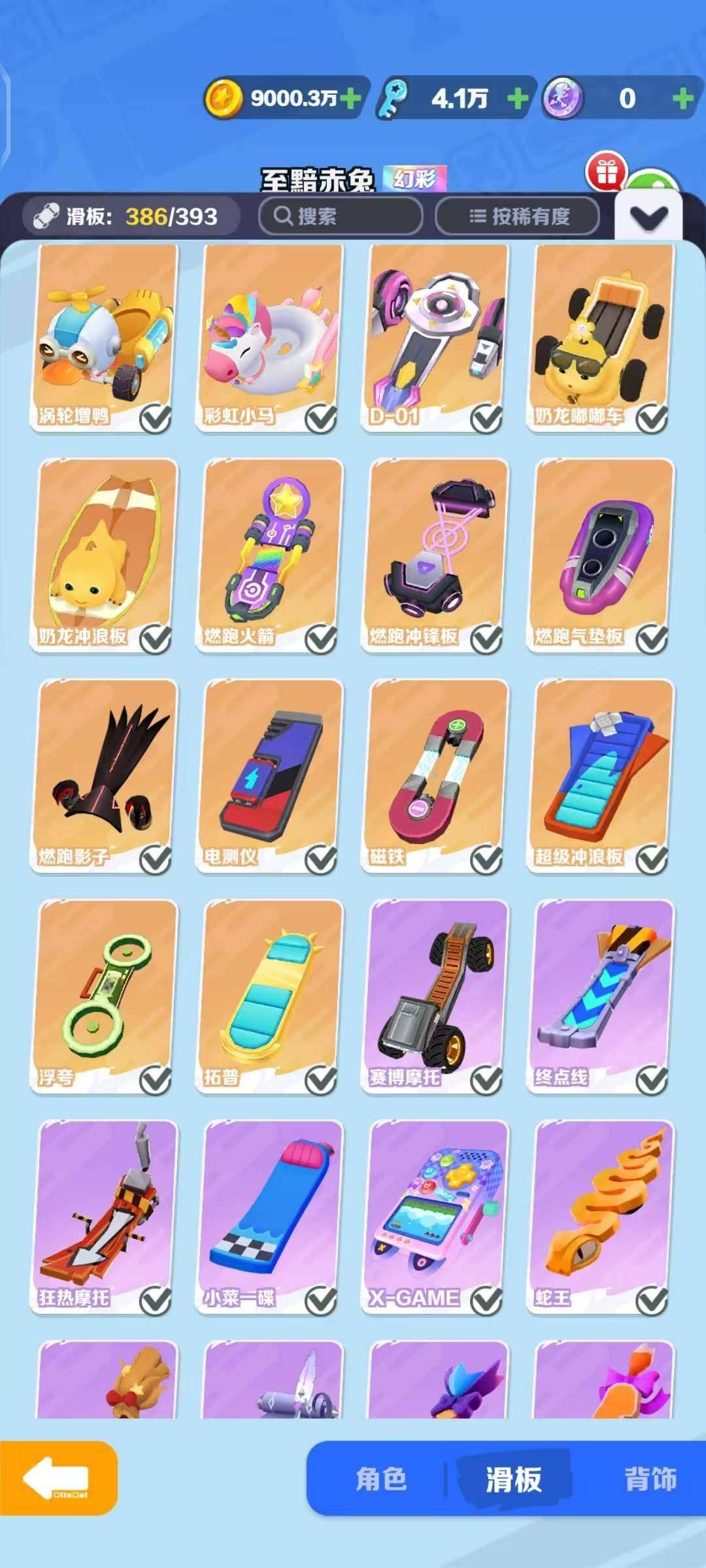Select the 彩虹小马 skateboard card
The image size is (706, 1568).
tap(270, 337)
